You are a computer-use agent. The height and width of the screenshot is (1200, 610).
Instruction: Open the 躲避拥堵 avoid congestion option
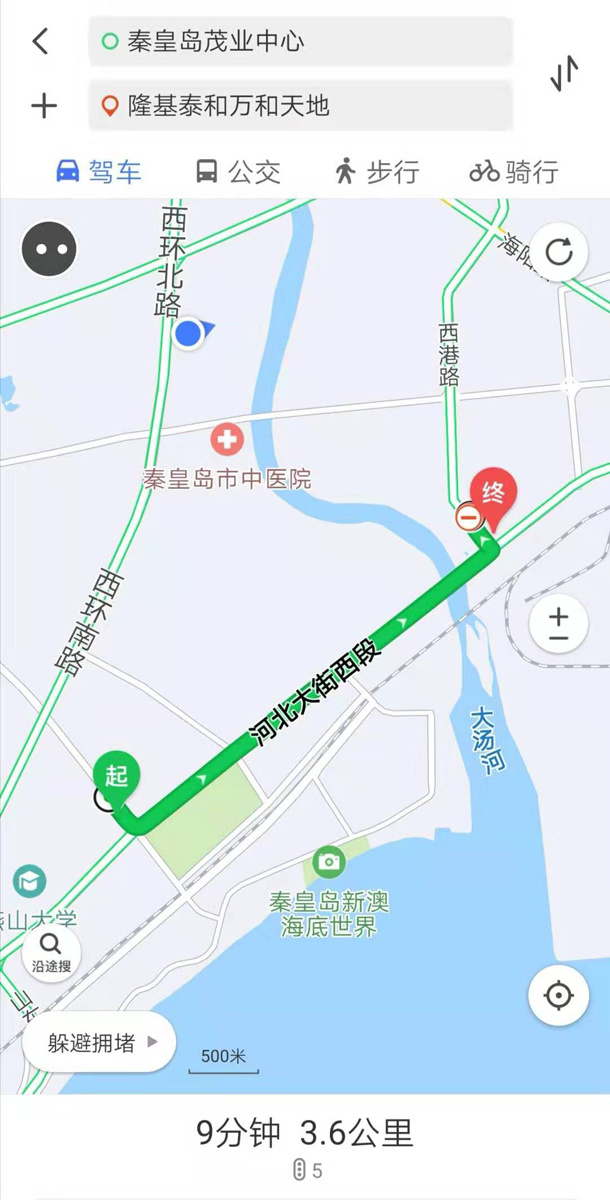point(100,1042)
